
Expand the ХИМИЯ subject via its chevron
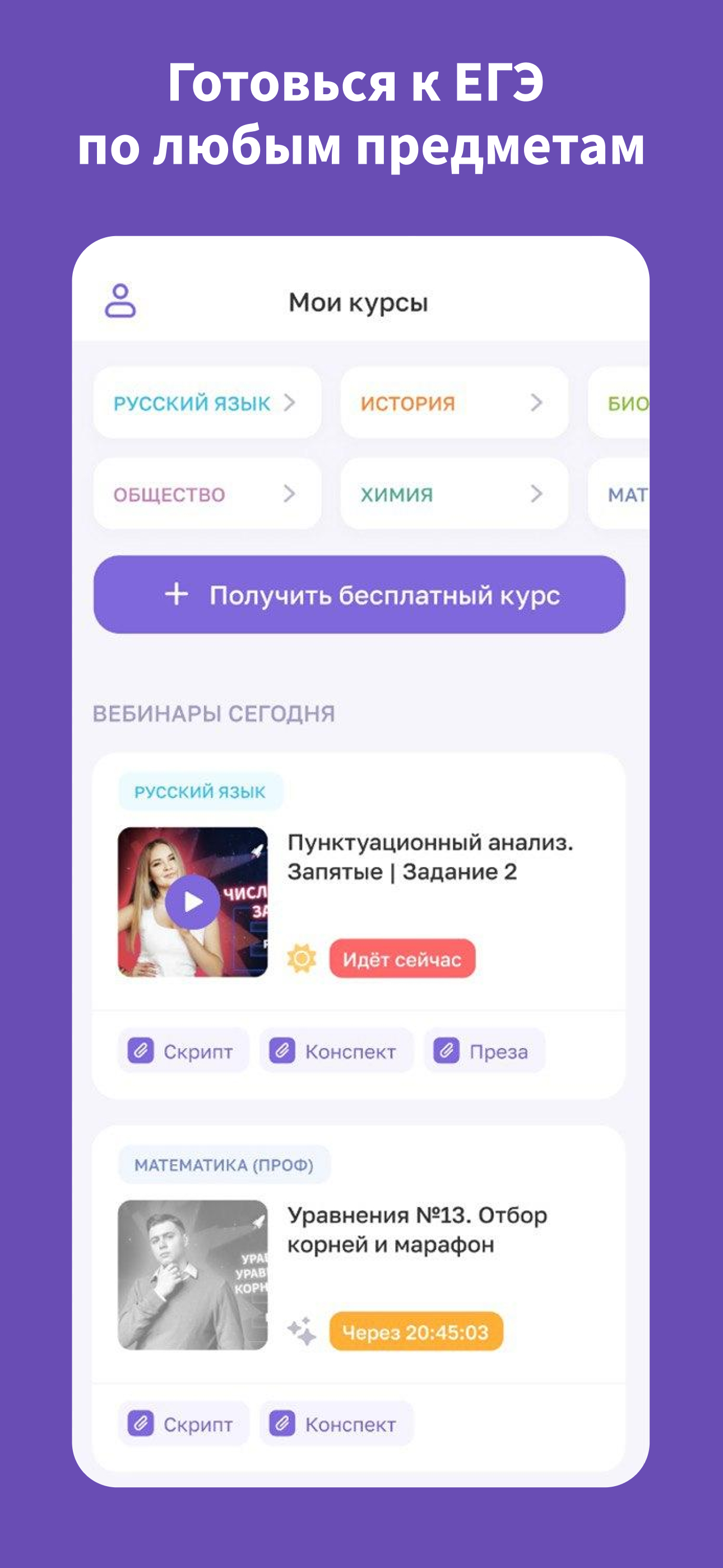pyautogui.click(x=537, y=493)
